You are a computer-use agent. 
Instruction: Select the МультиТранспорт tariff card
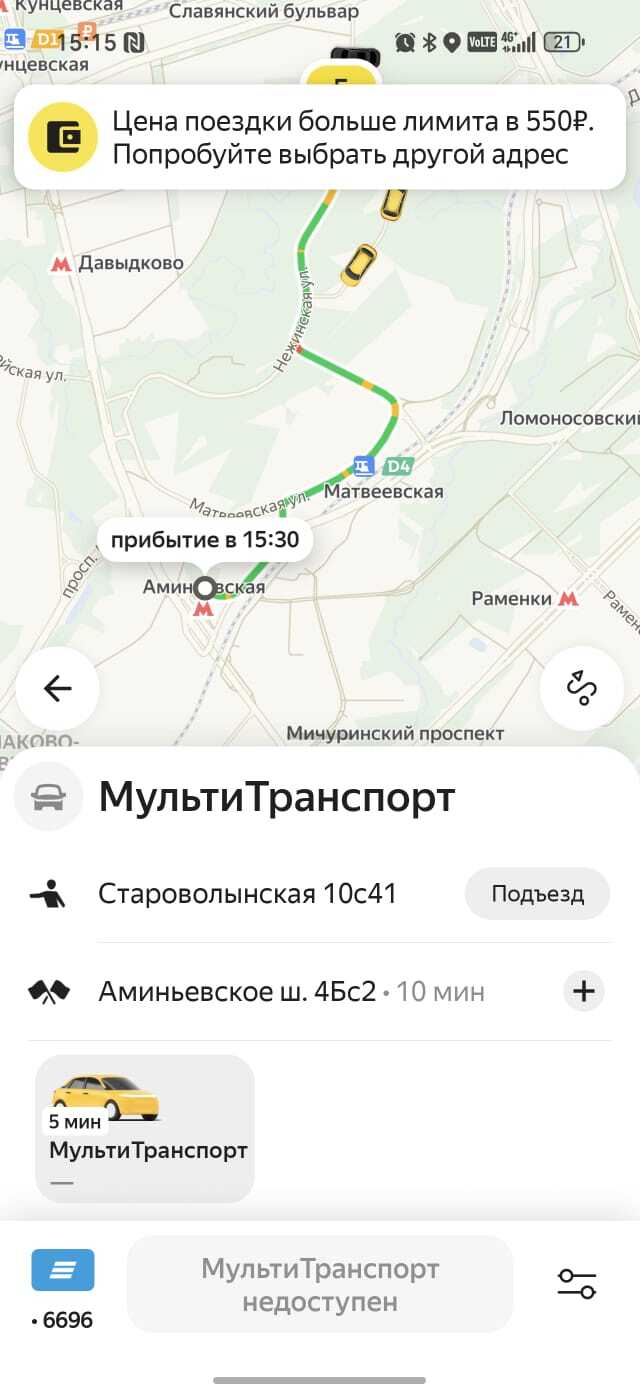145,1128
